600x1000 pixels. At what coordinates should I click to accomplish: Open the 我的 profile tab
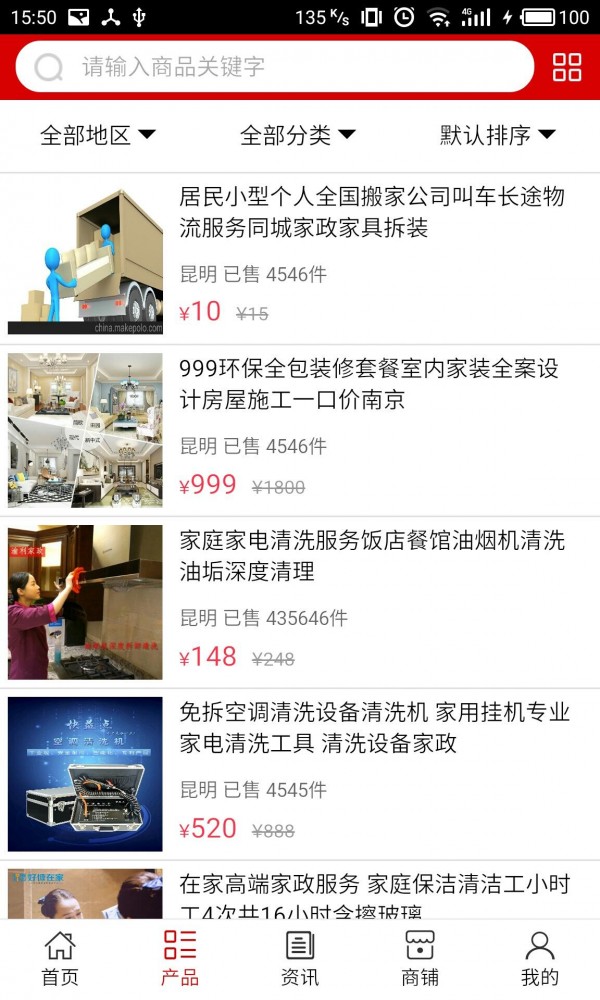pos(540,958)
